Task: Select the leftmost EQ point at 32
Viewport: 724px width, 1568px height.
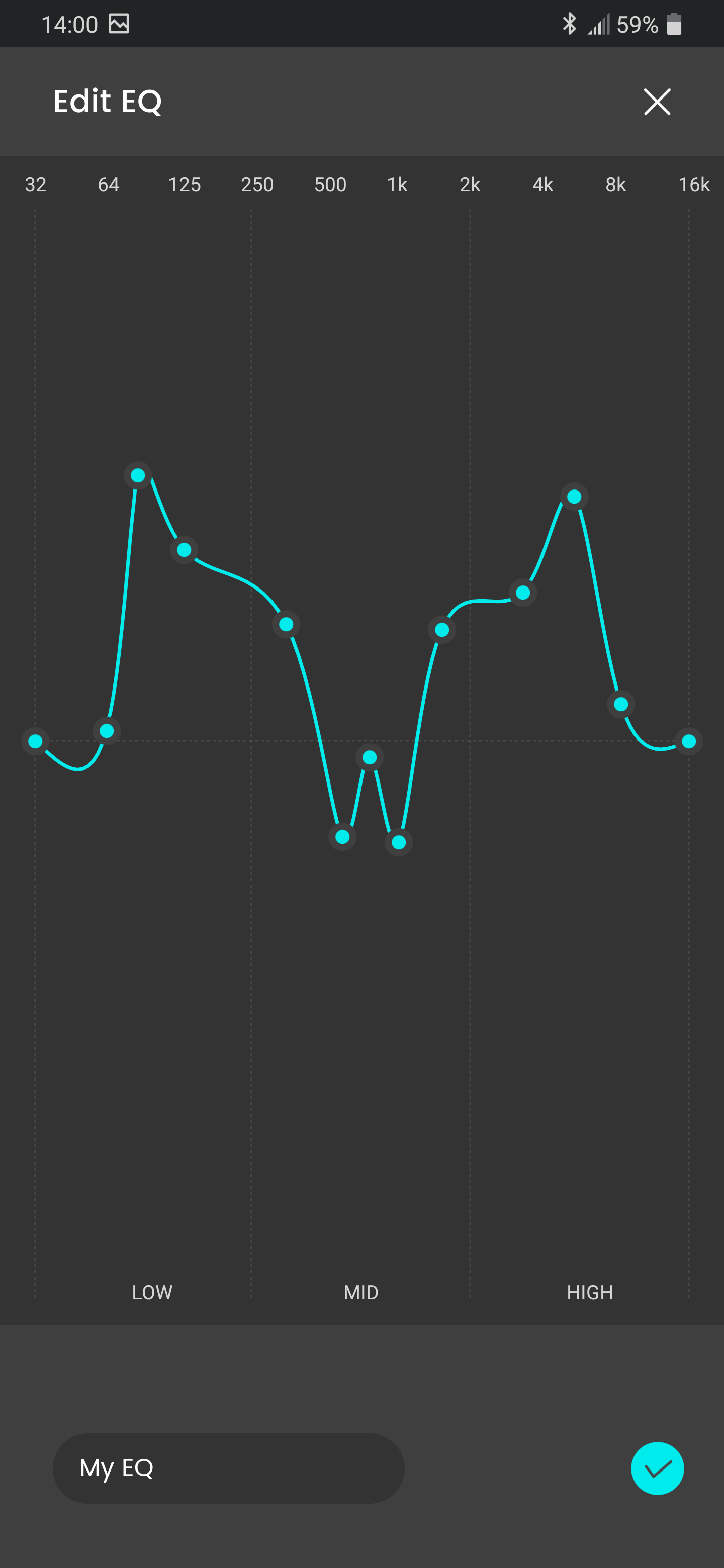Action: coord(35,741)
